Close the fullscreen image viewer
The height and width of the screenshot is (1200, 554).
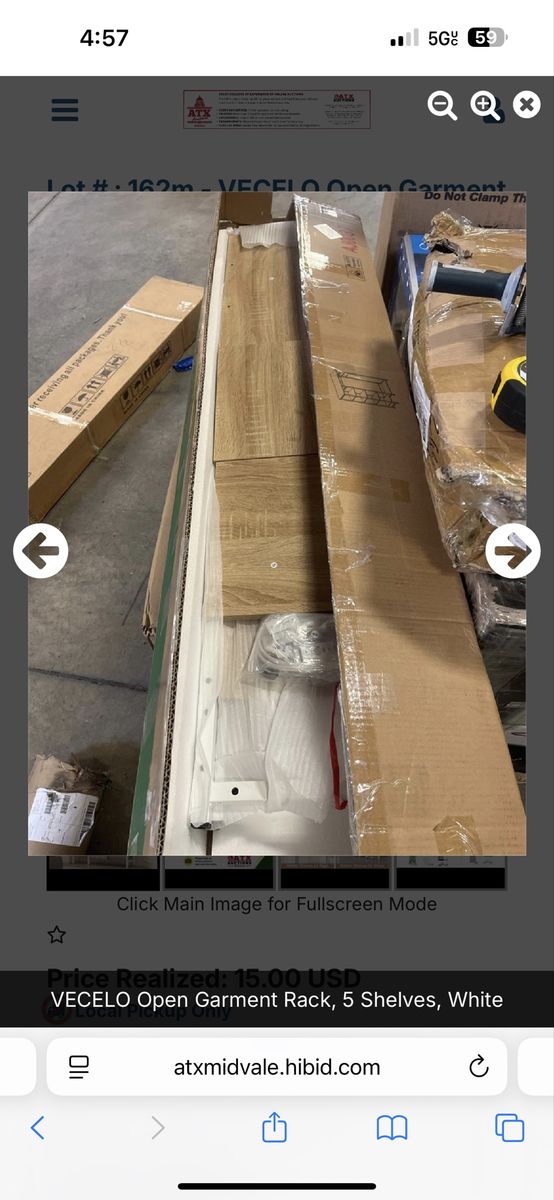527,104
